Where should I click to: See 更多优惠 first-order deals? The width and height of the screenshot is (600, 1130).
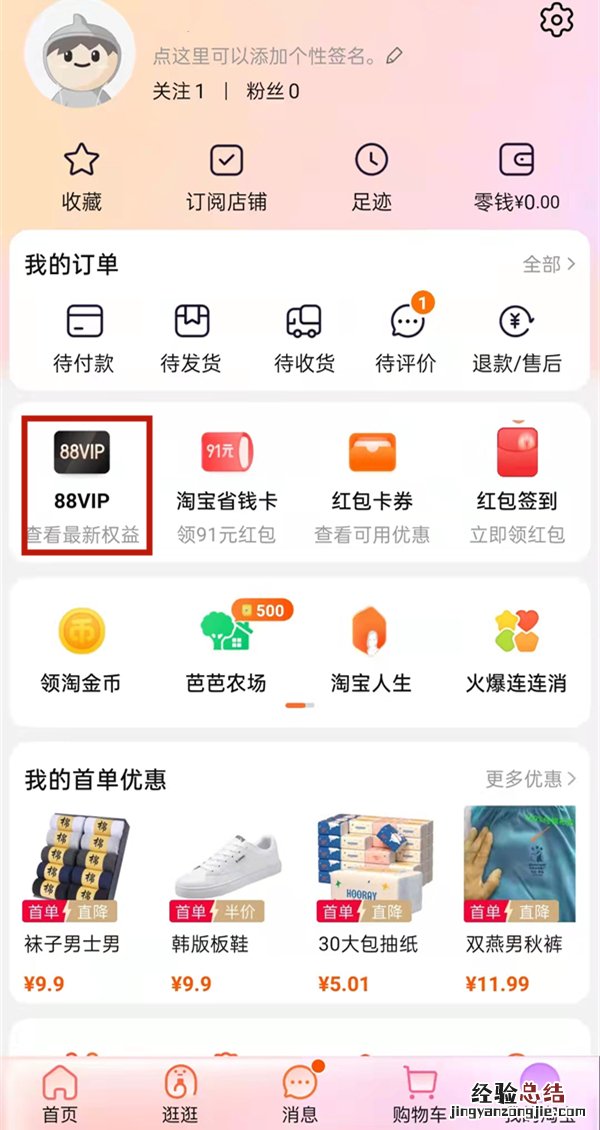pyautogui.click(x=530, y=778)
